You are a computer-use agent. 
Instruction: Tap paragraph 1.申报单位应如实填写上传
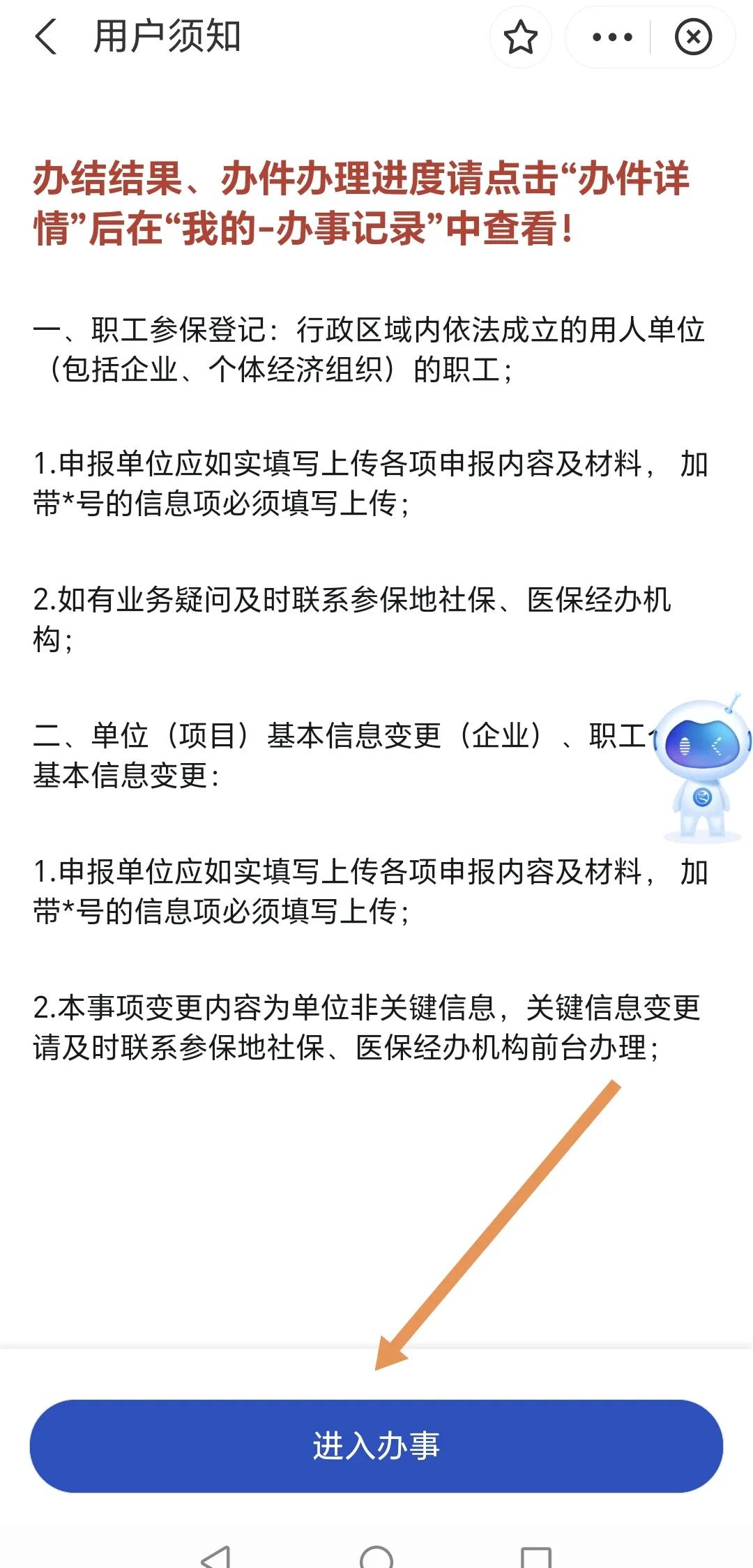tap(370, 481)
